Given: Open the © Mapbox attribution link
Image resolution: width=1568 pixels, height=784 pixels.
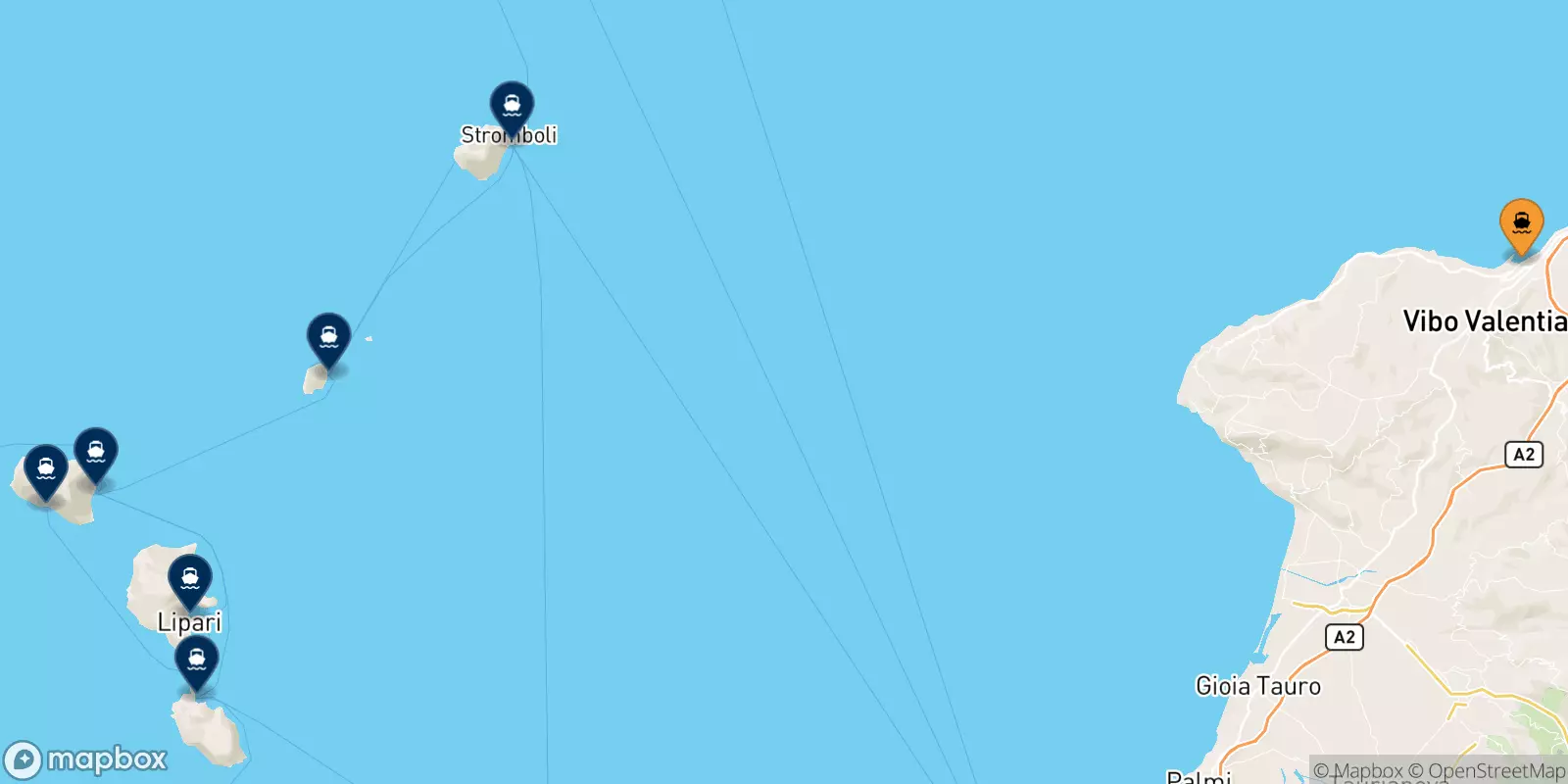Looking at the screenshot, I should pyautogui.click(x=1358, y=771).
